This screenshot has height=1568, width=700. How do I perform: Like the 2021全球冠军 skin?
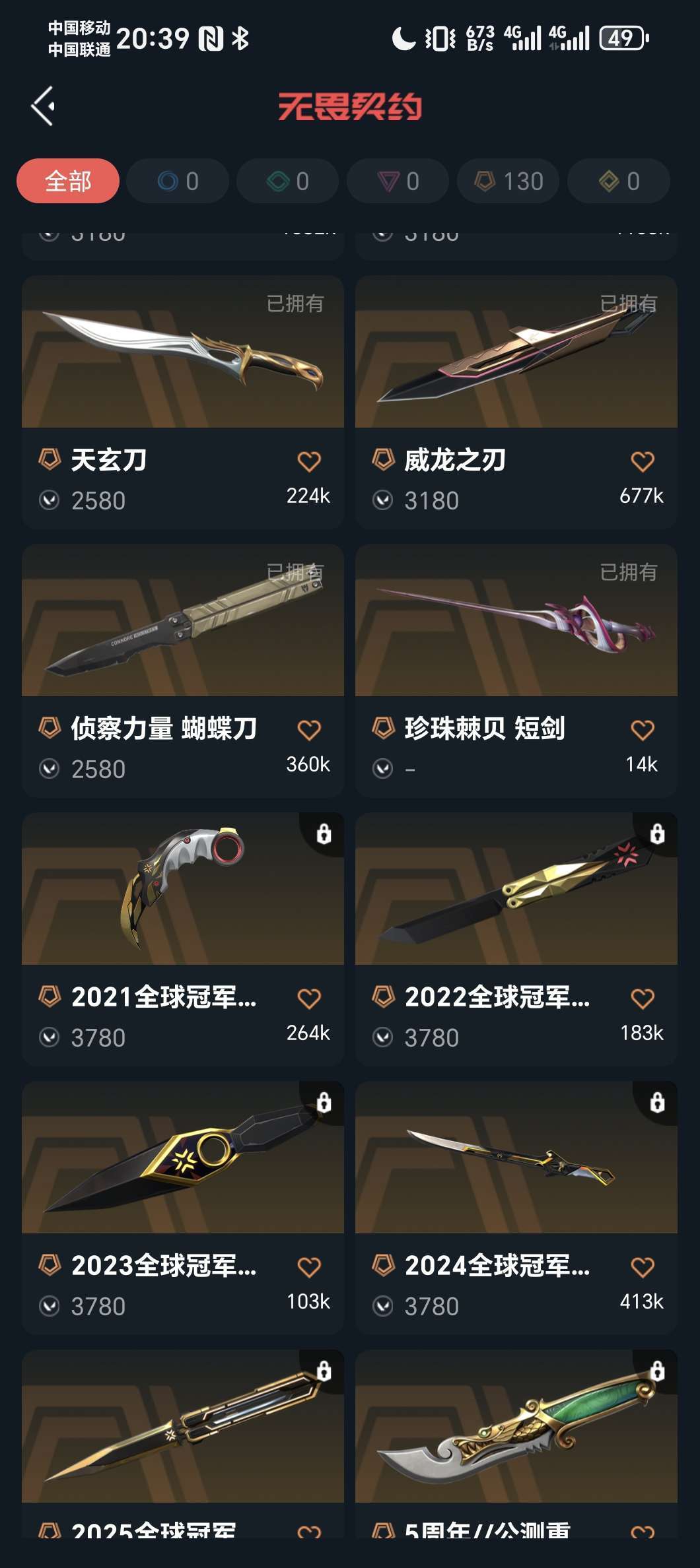point(309,998)
